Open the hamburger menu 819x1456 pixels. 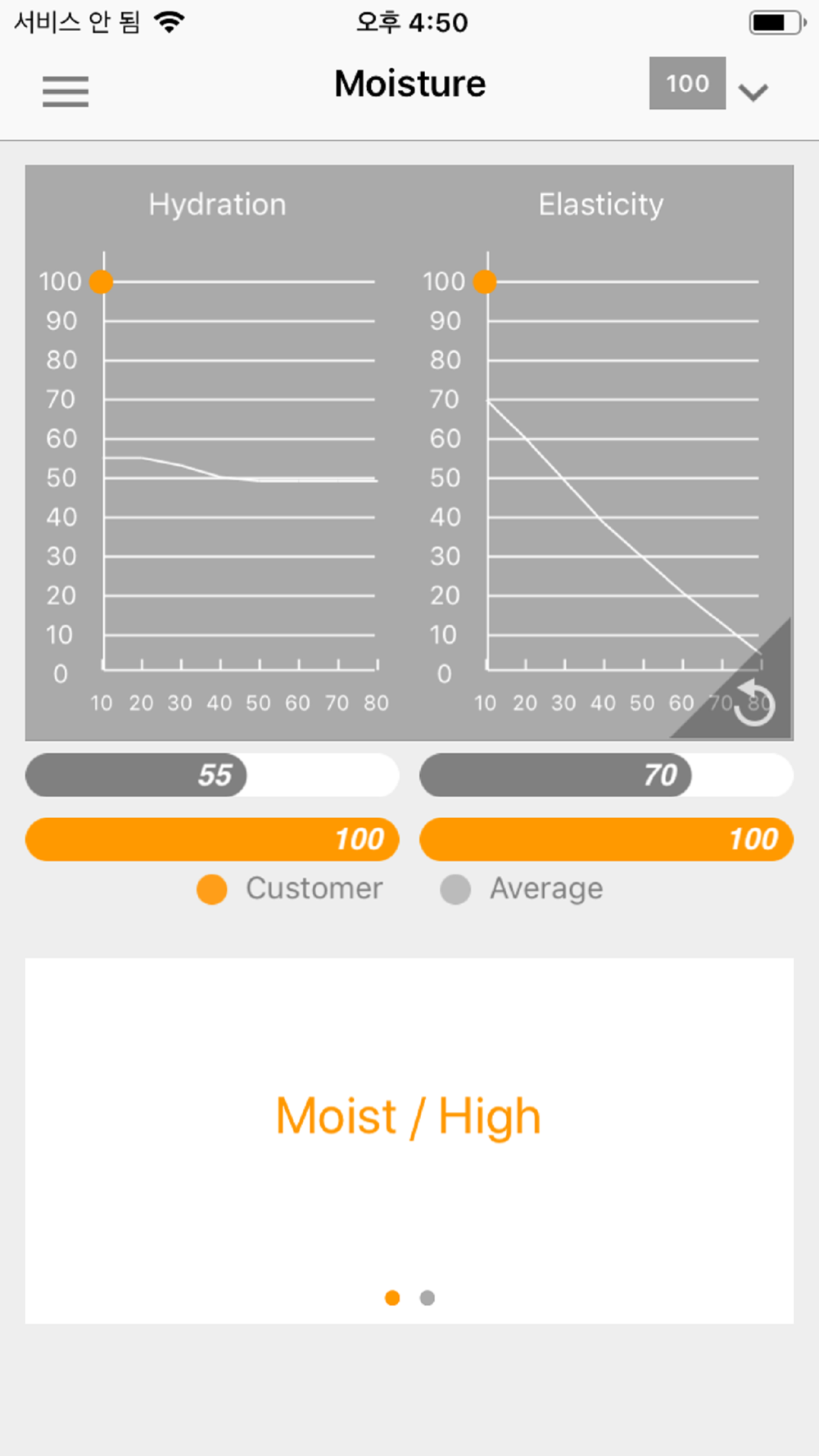(66, 91)
